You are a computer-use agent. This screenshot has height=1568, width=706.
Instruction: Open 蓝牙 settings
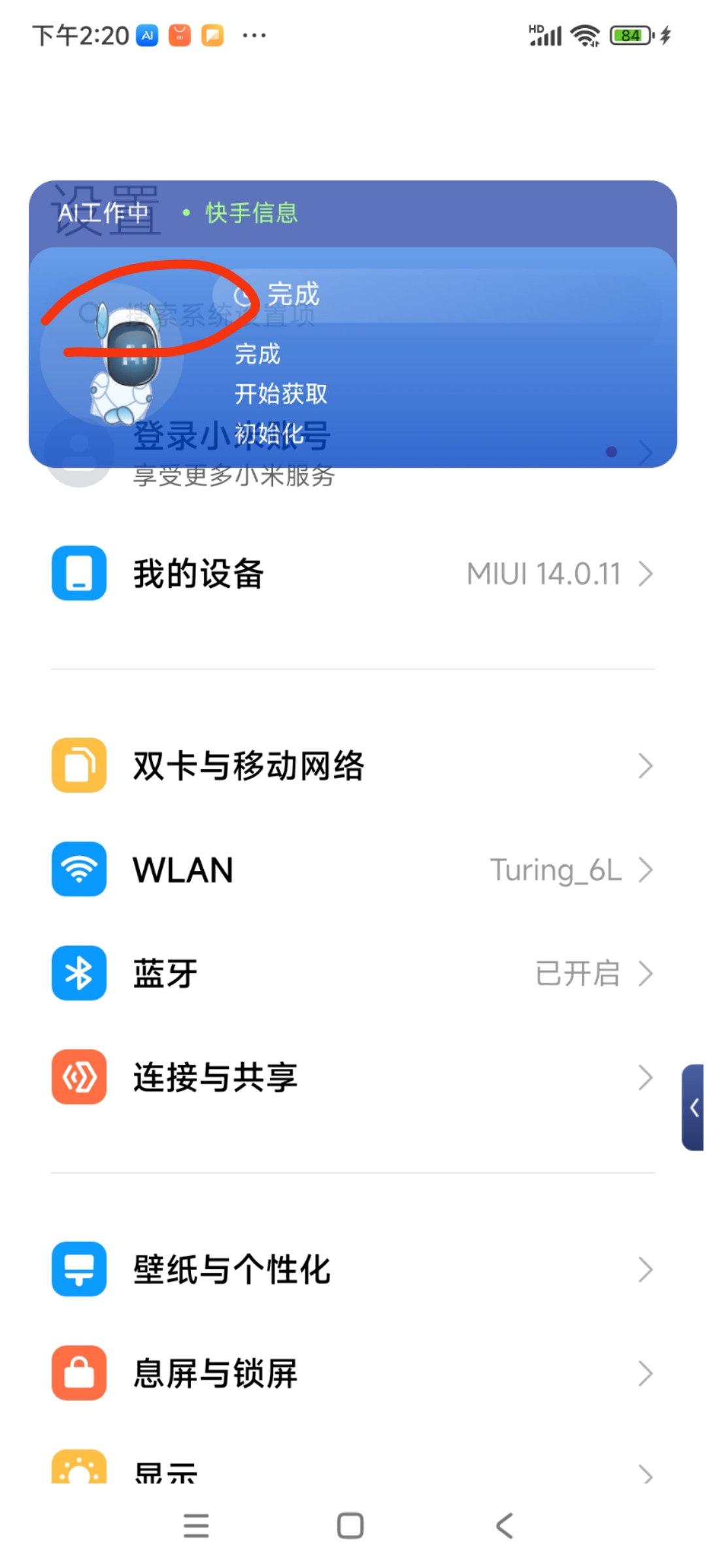[x=353, y=973]
